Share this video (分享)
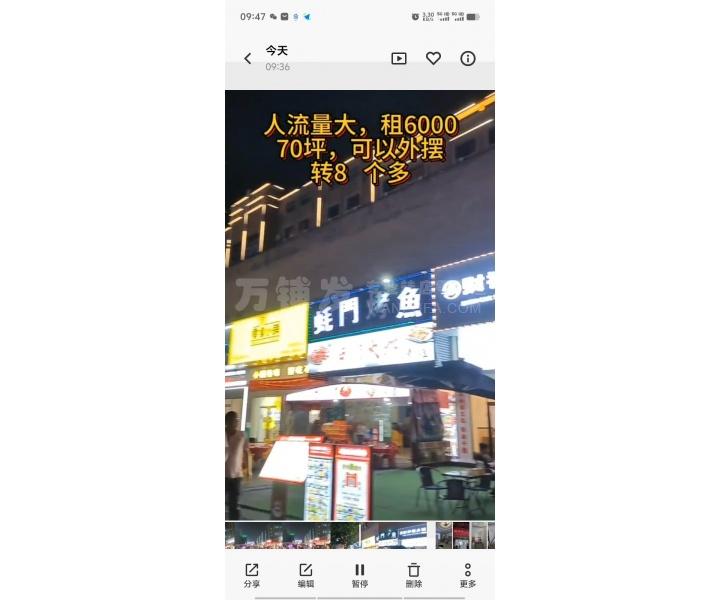The height and width of the screenshot is (600, 720). click(252, 575)
